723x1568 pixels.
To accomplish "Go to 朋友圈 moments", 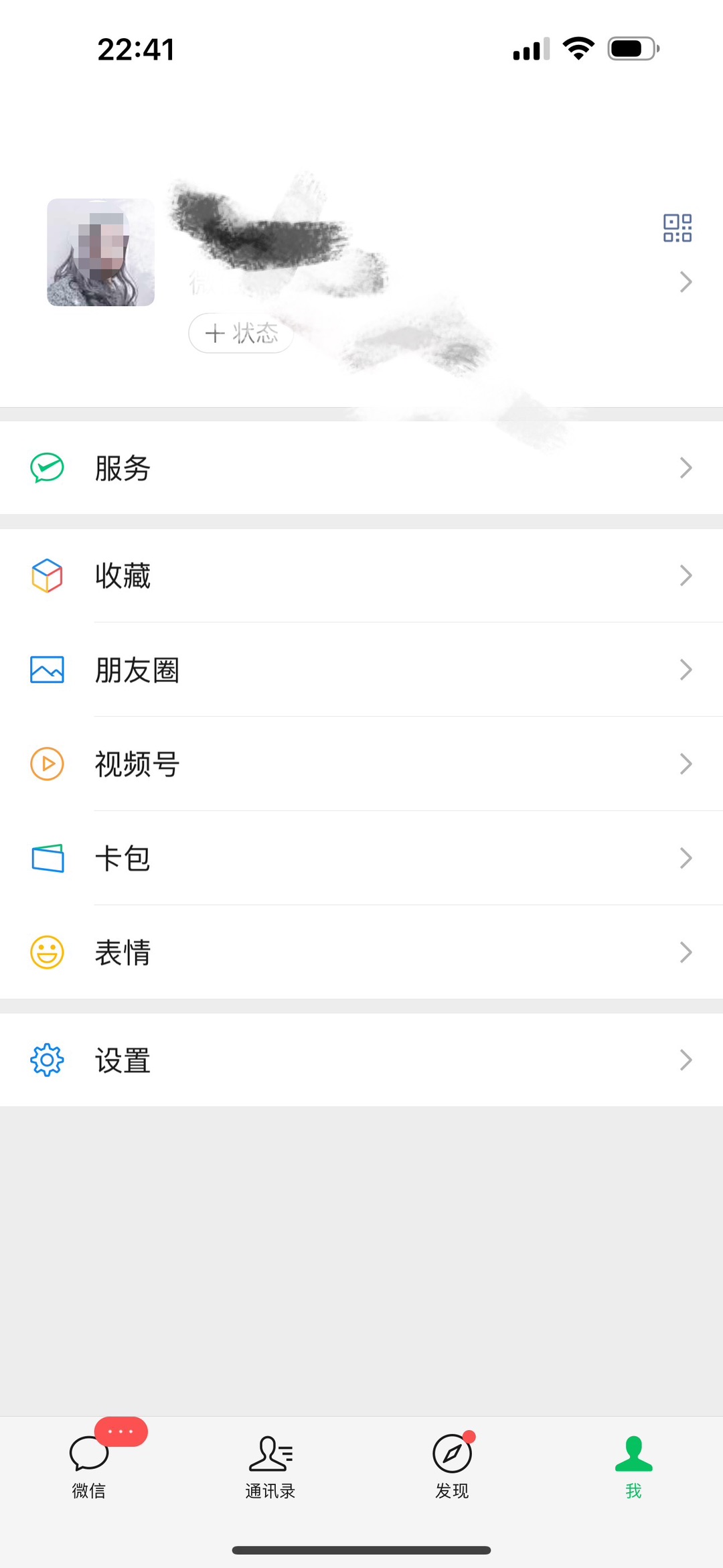I will pyautogui.click(x=361, y=670).
